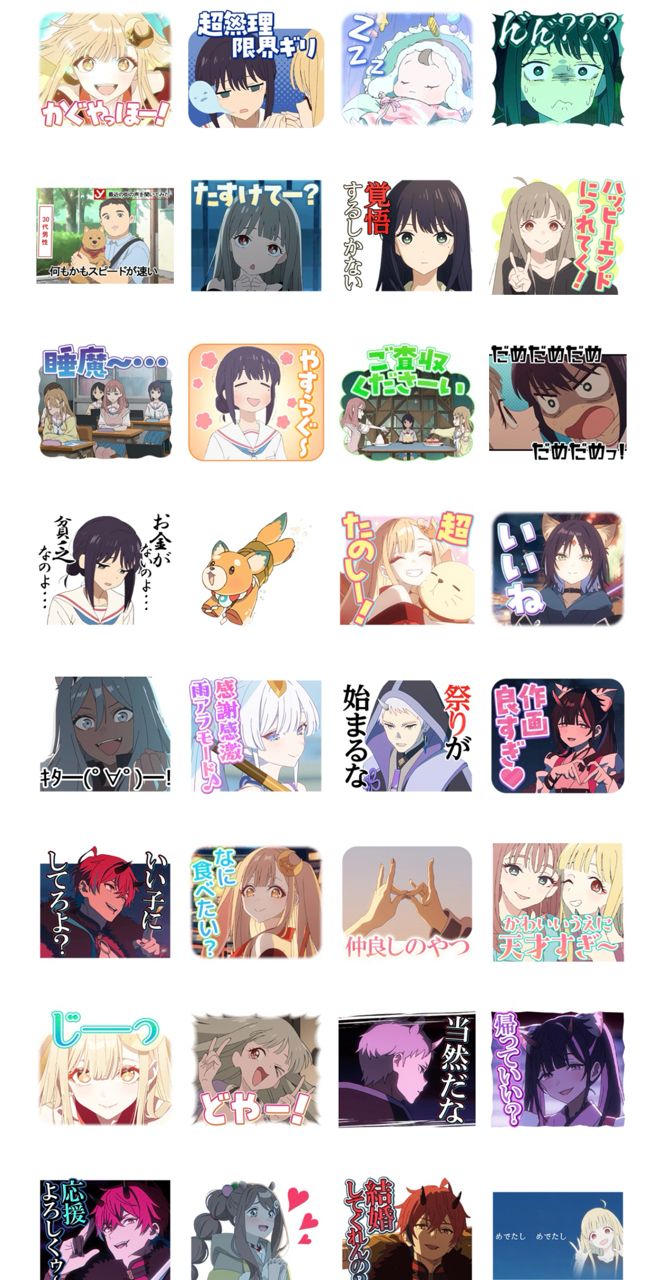Select the 祭りが始まるな sticker
Image resolution: width=662 pixels, height=1280 pixels.
click(x=407, y=735)
